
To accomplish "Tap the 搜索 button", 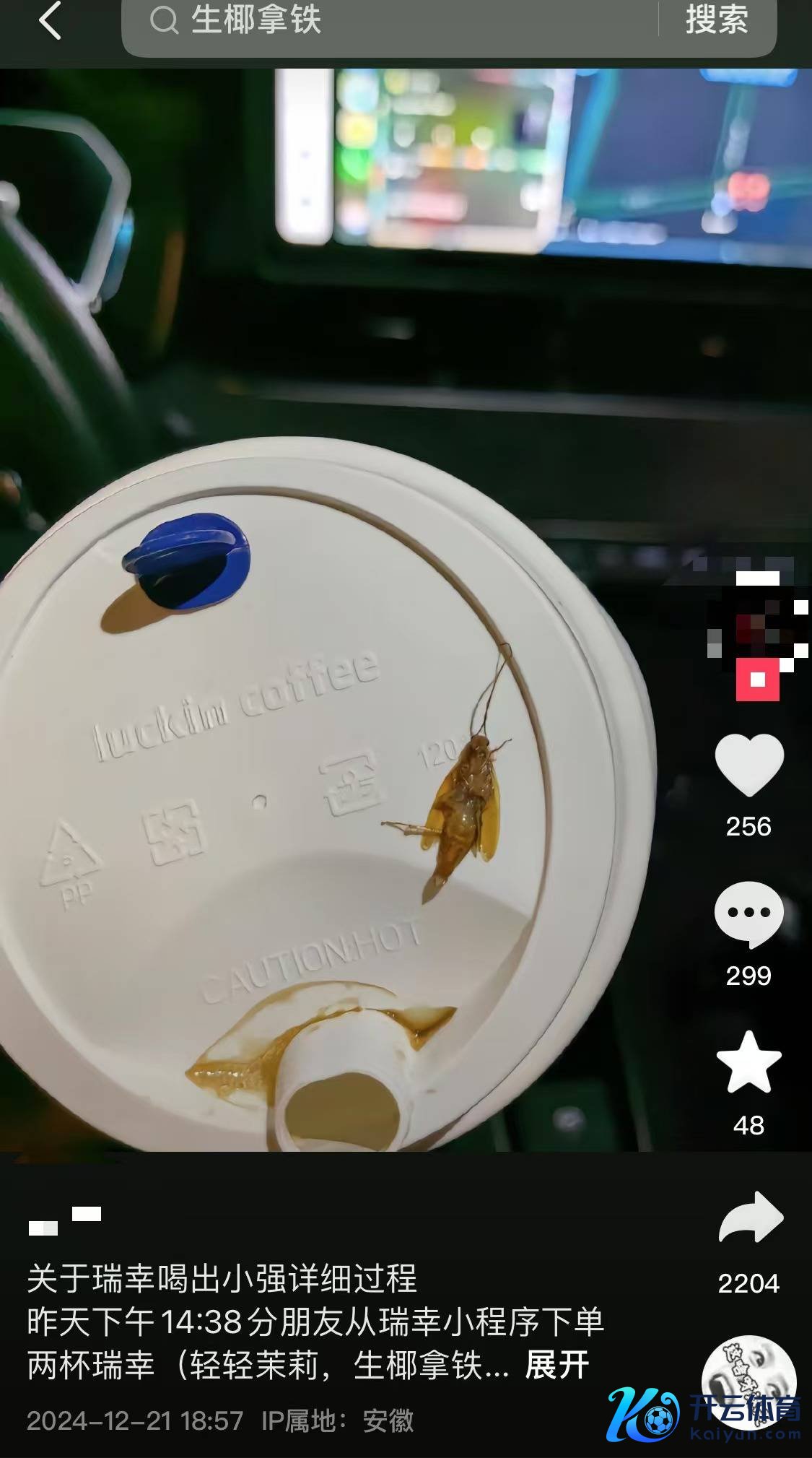I will (716, 20).
